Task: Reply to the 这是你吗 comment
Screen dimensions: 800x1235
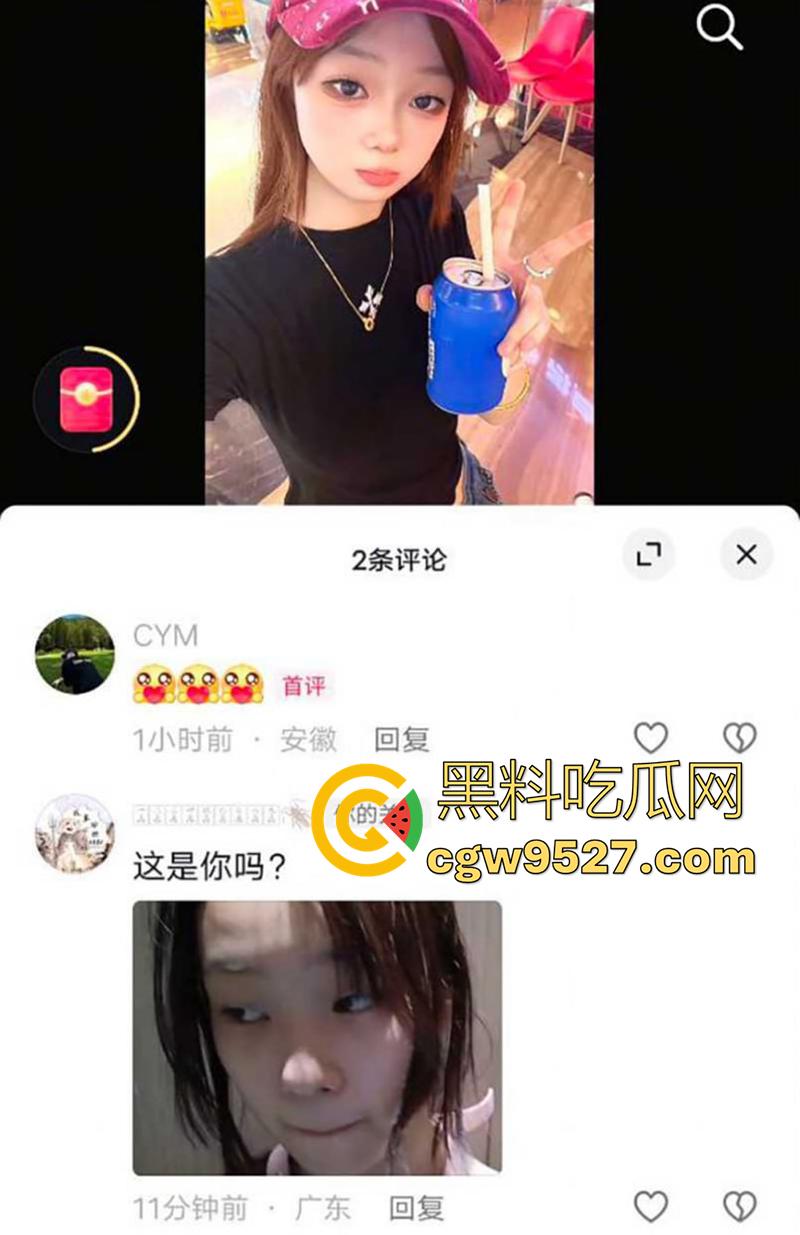Action: tap(416, 1208)
